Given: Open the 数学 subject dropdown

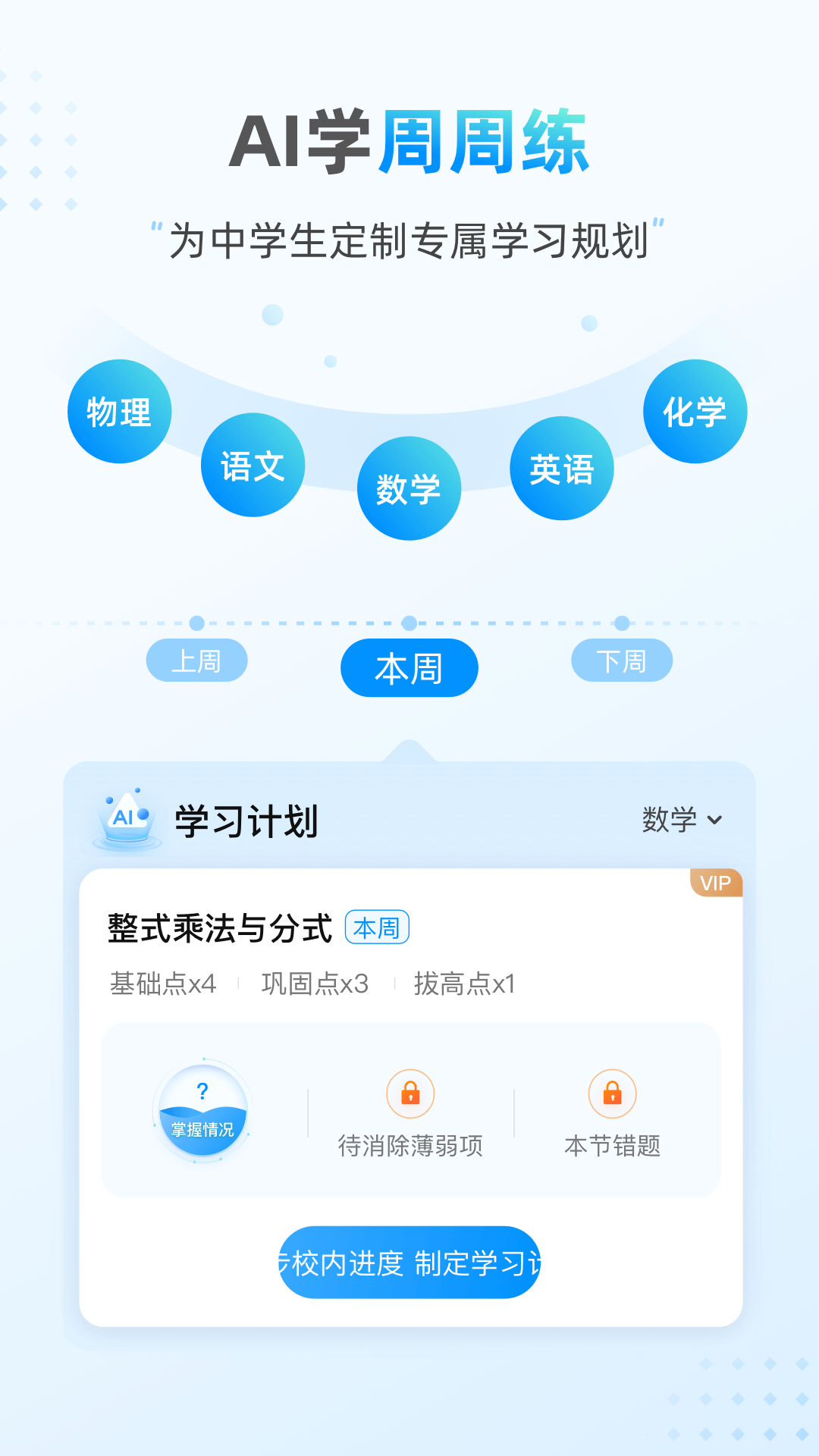Looking at the screenshot, I should click(x=671, y=819).
